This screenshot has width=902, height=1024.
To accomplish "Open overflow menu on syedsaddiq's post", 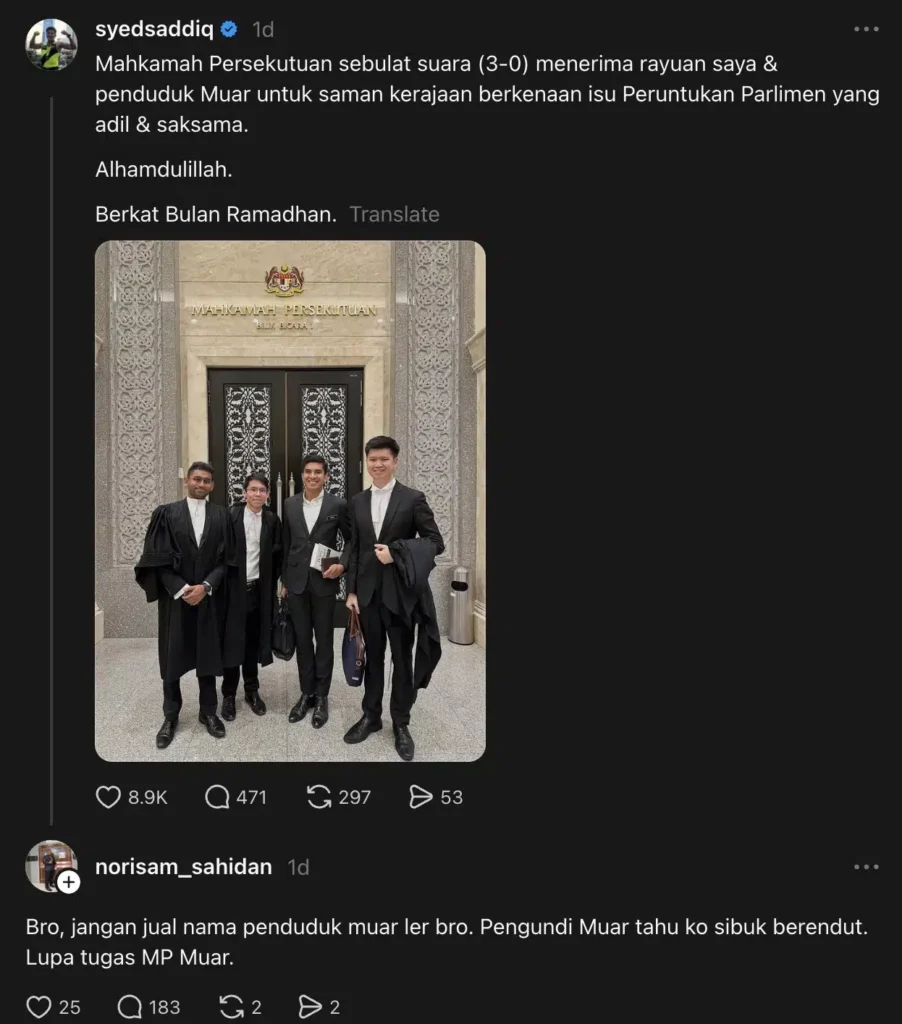I will [x=866, y=29].
